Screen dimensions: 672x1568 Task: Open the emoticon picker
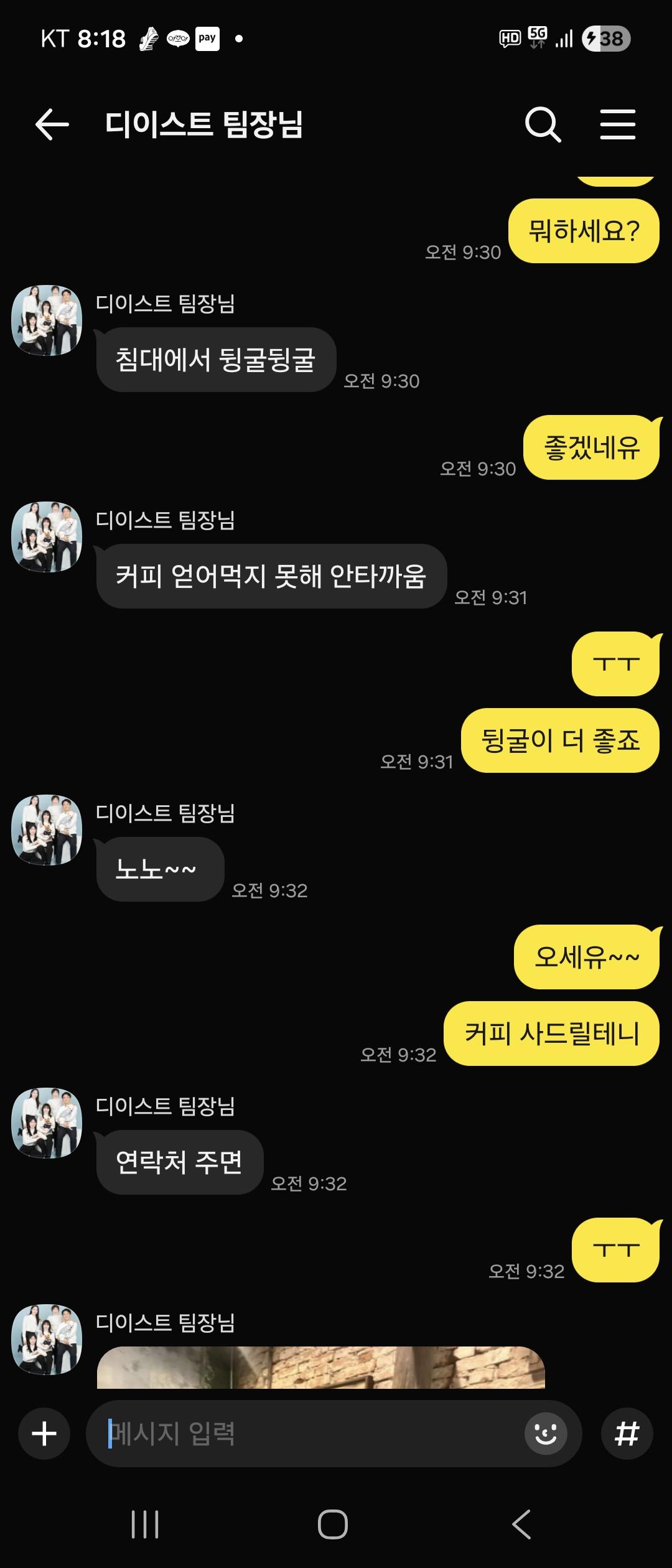(546, 1434)
